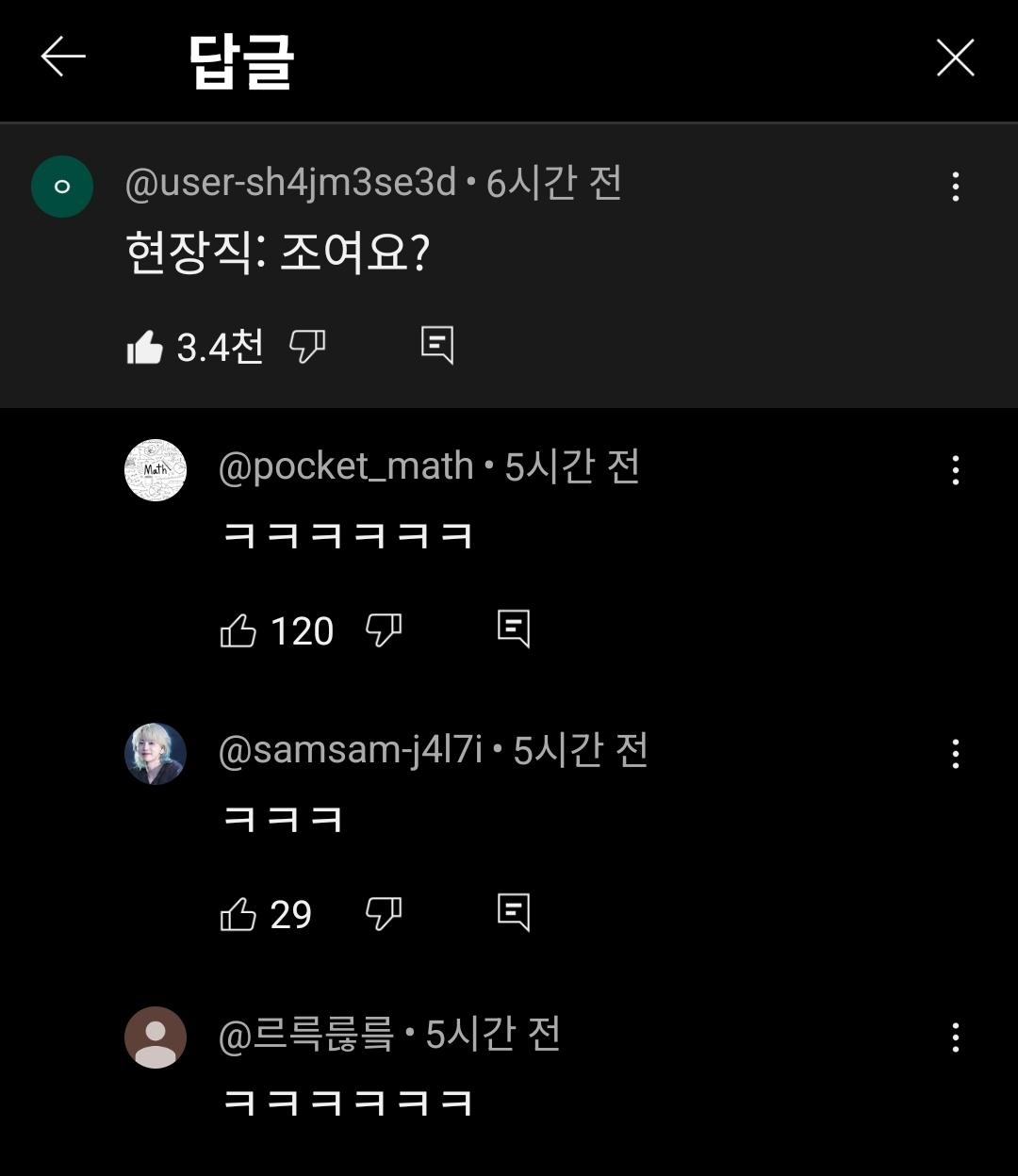This screenshot has height=1176, width=1018.
Task: Dislike @pocket_math's reply
Action: [x=384, y=629]
